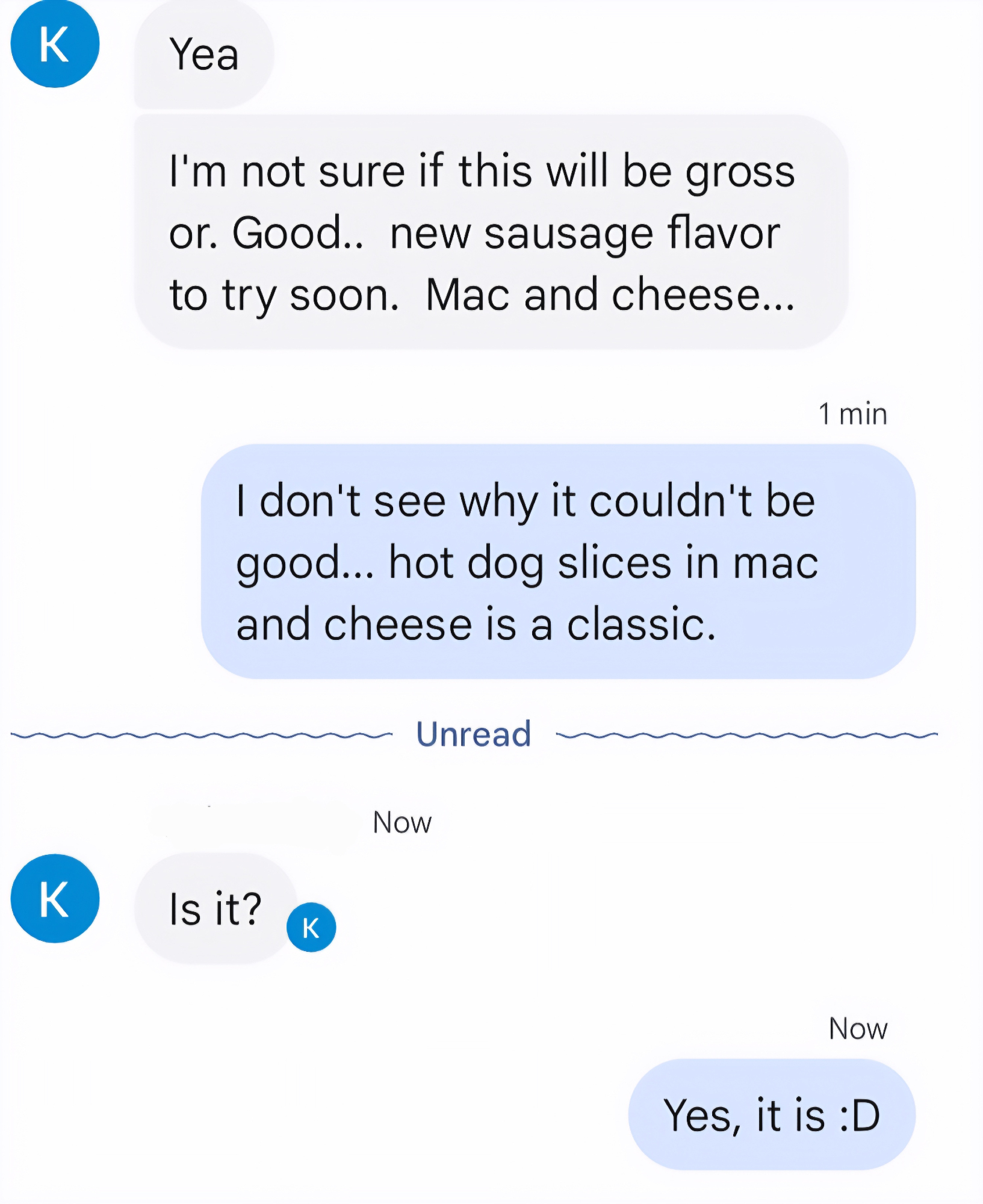Tap the Yes, it is :D message

tap(771, 1114)
